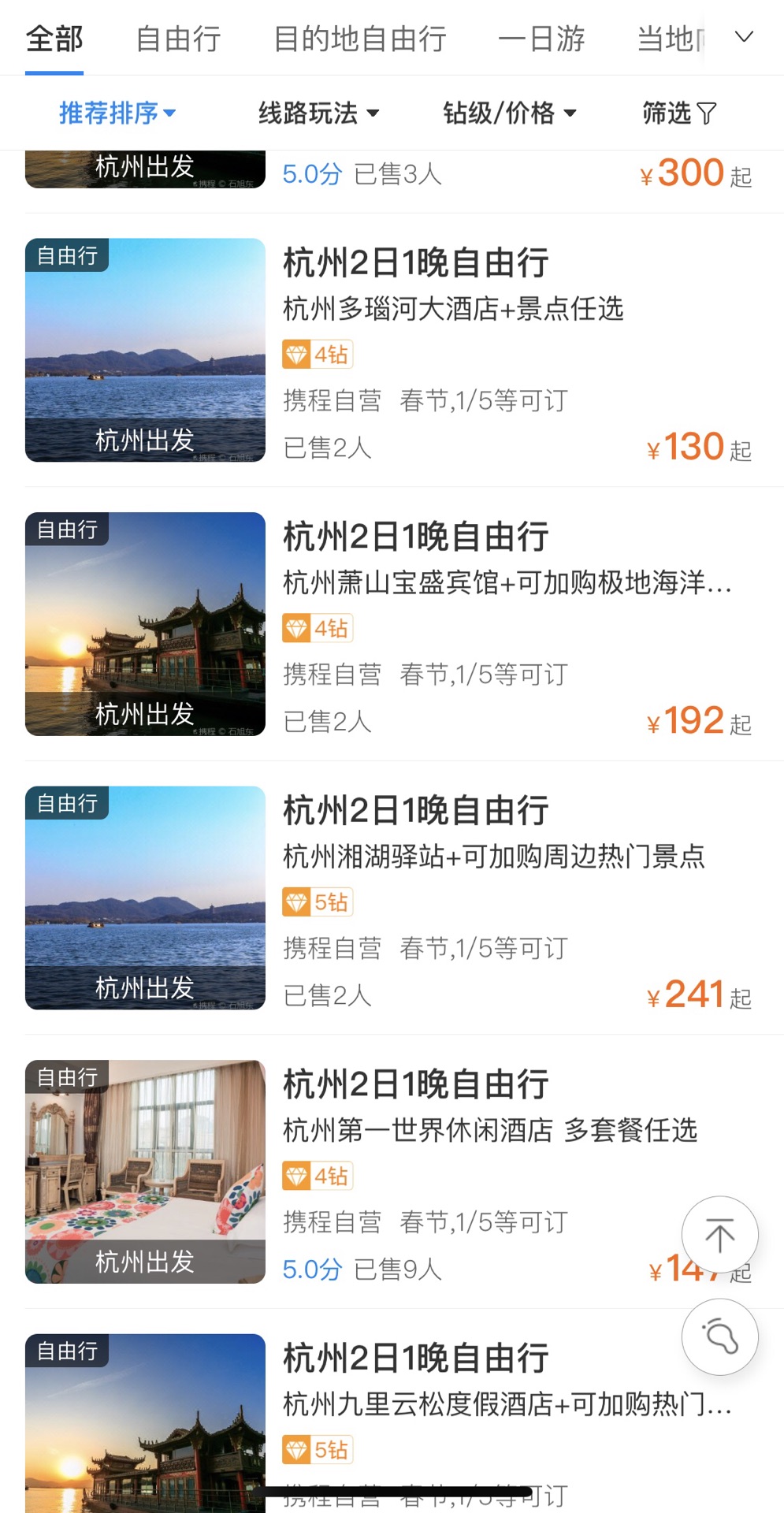The image size is (784, 1513).
Task: Open the 一日游 tab
Action: pyautogui.click(x=541, y=39)
